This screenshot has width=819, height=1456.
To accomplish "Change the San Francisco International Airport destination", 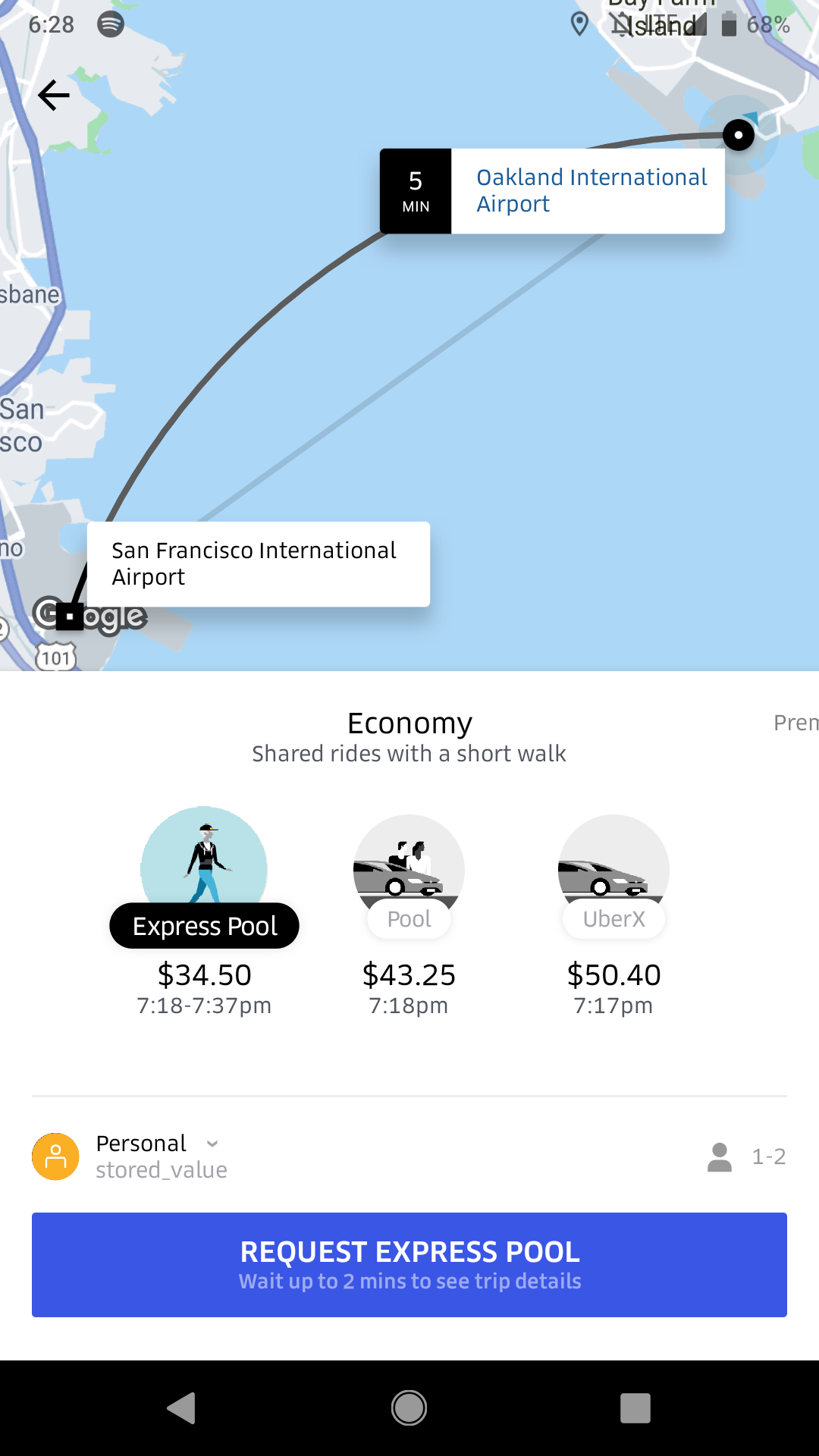I will tap(258, 564).
